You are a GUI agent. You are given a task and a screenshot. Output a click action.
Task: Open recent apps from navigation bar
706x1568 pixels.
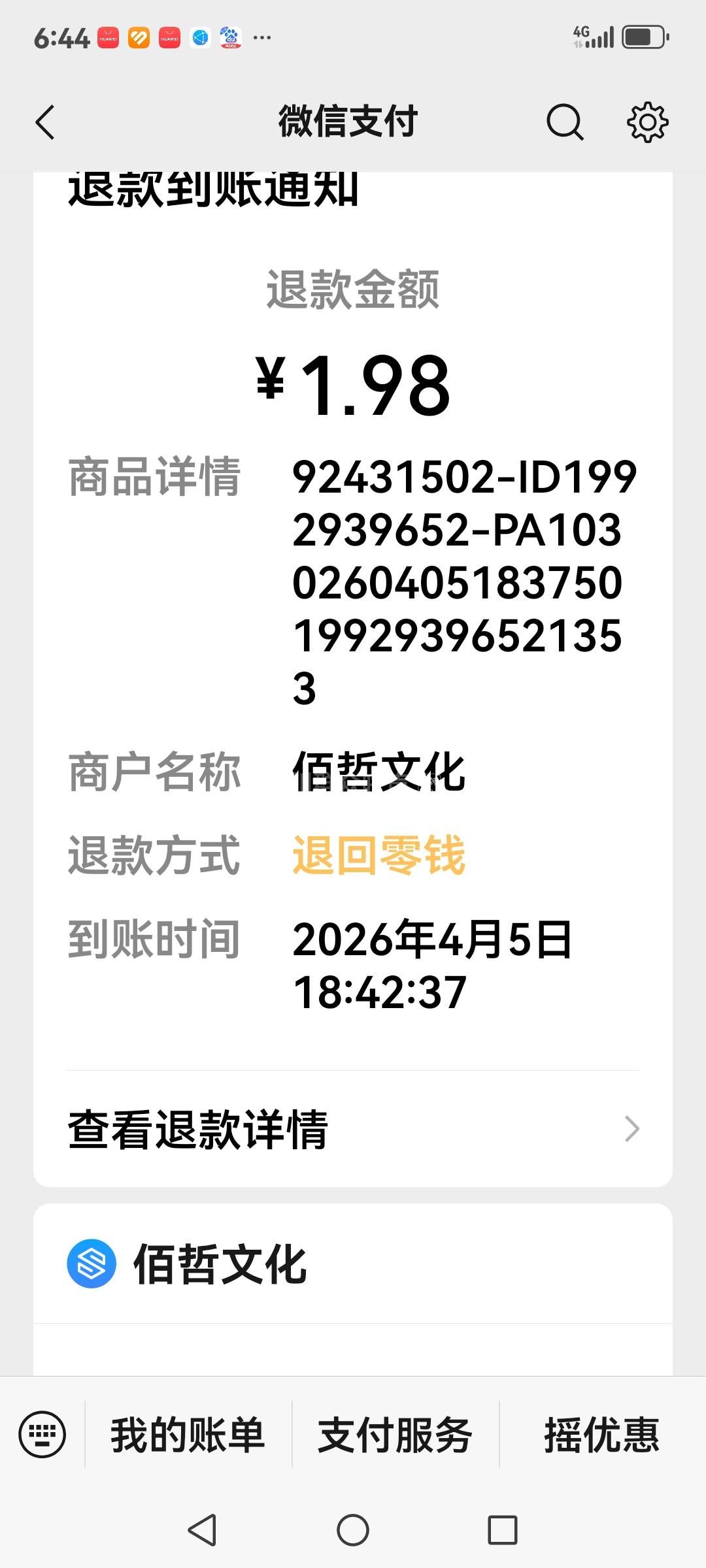(x=503, y=1530)
